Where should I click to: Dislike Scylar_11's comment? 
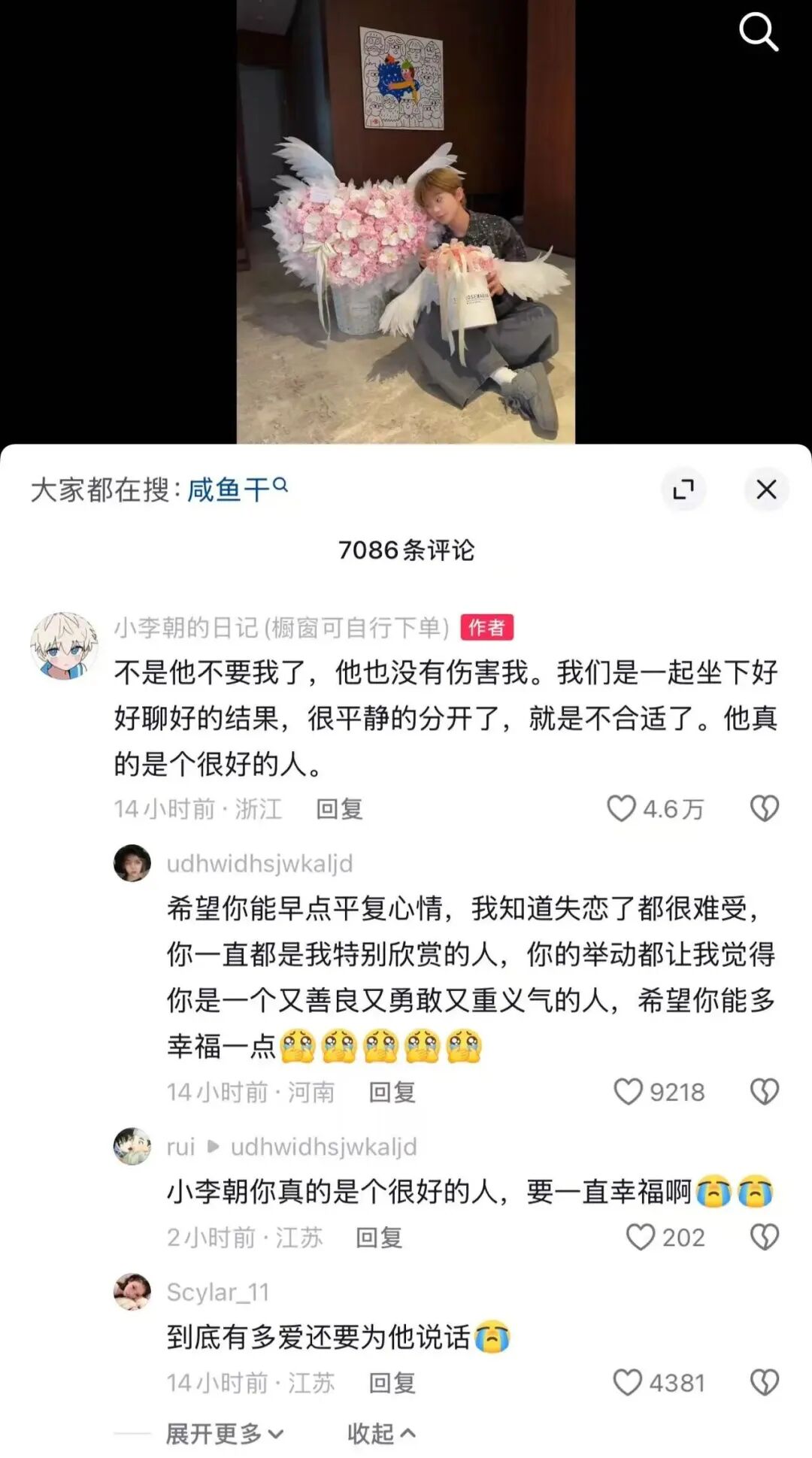(764, 1383)
